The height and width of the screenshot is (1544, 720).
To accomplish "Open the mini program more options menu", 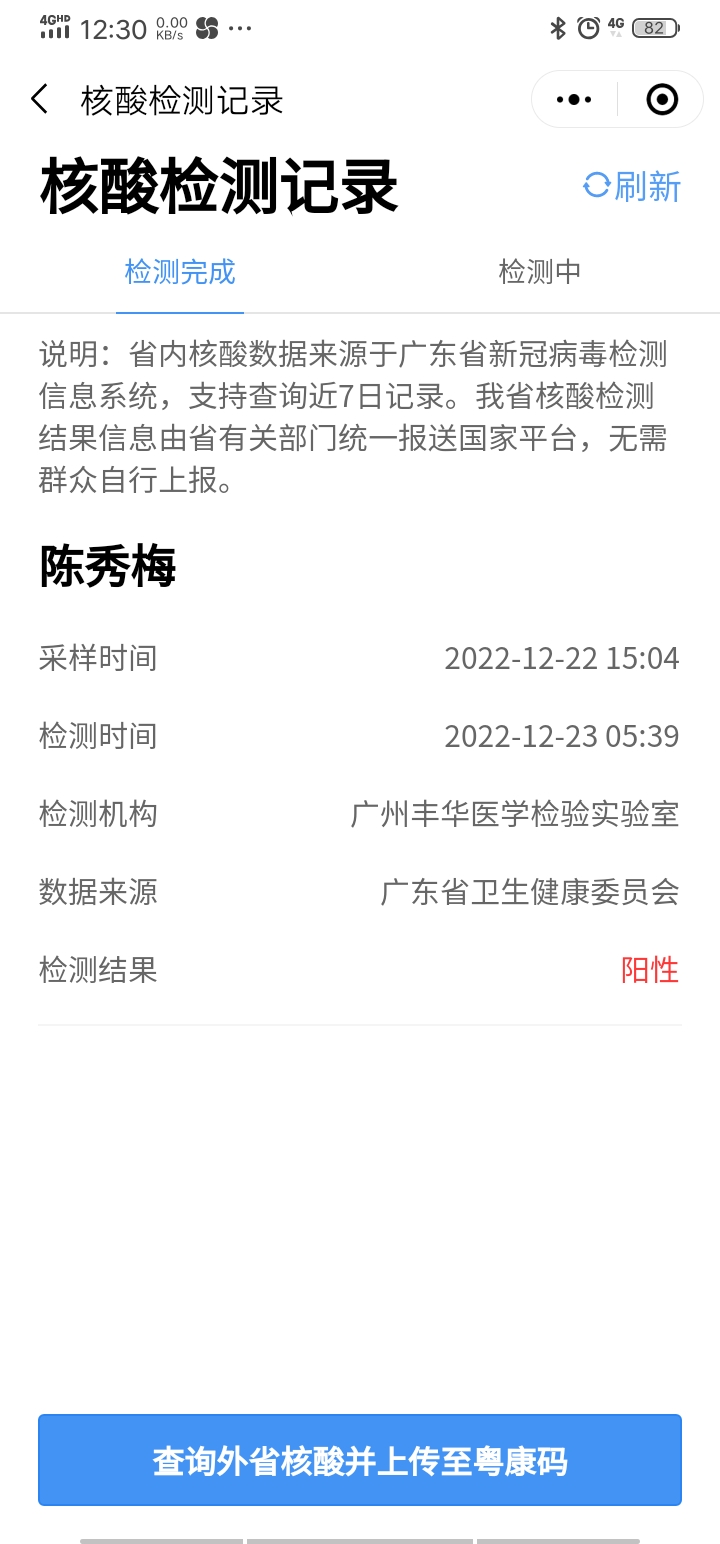I will (574, 100).
